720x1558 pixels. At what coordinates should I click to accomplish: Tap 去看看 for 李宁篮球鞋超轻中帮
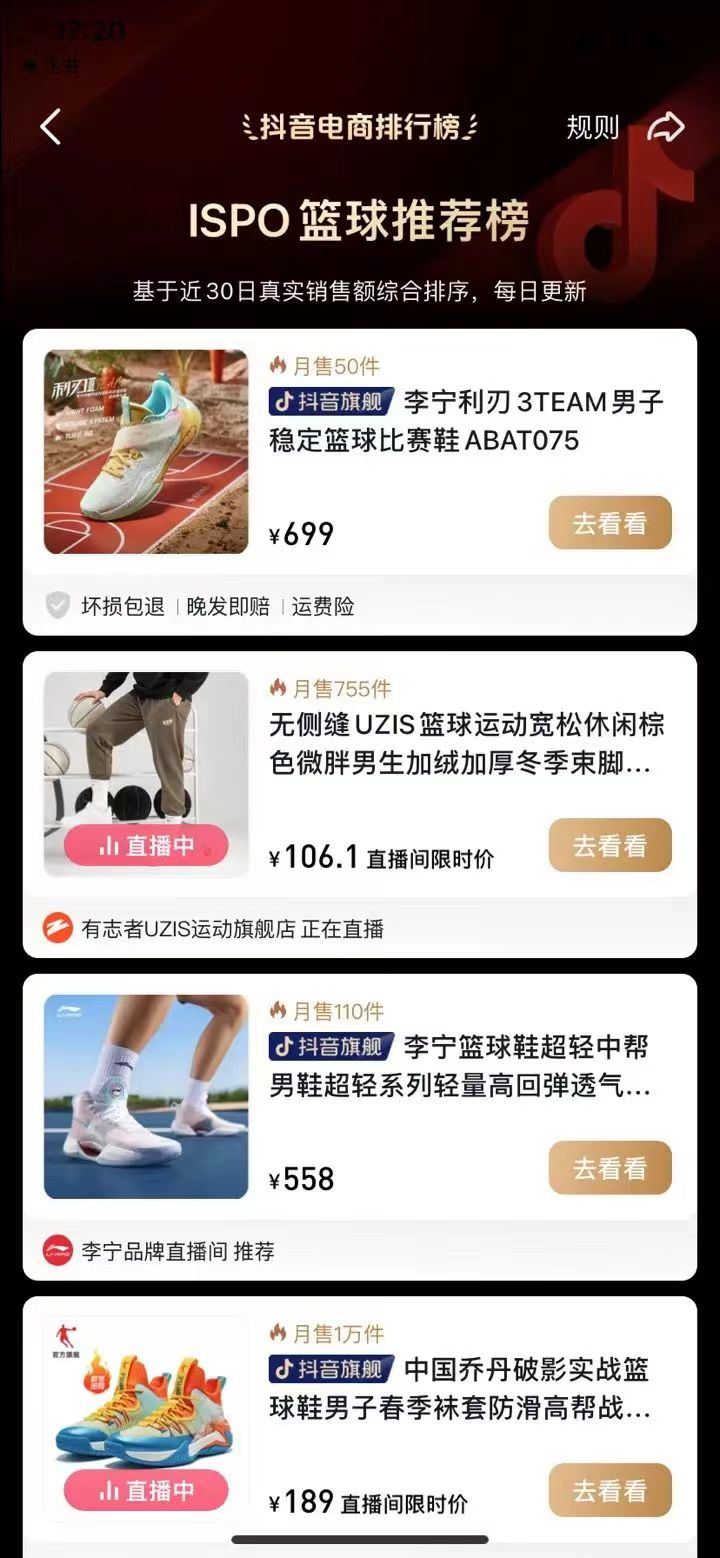pyautogui.click(x=609, y=1168)
